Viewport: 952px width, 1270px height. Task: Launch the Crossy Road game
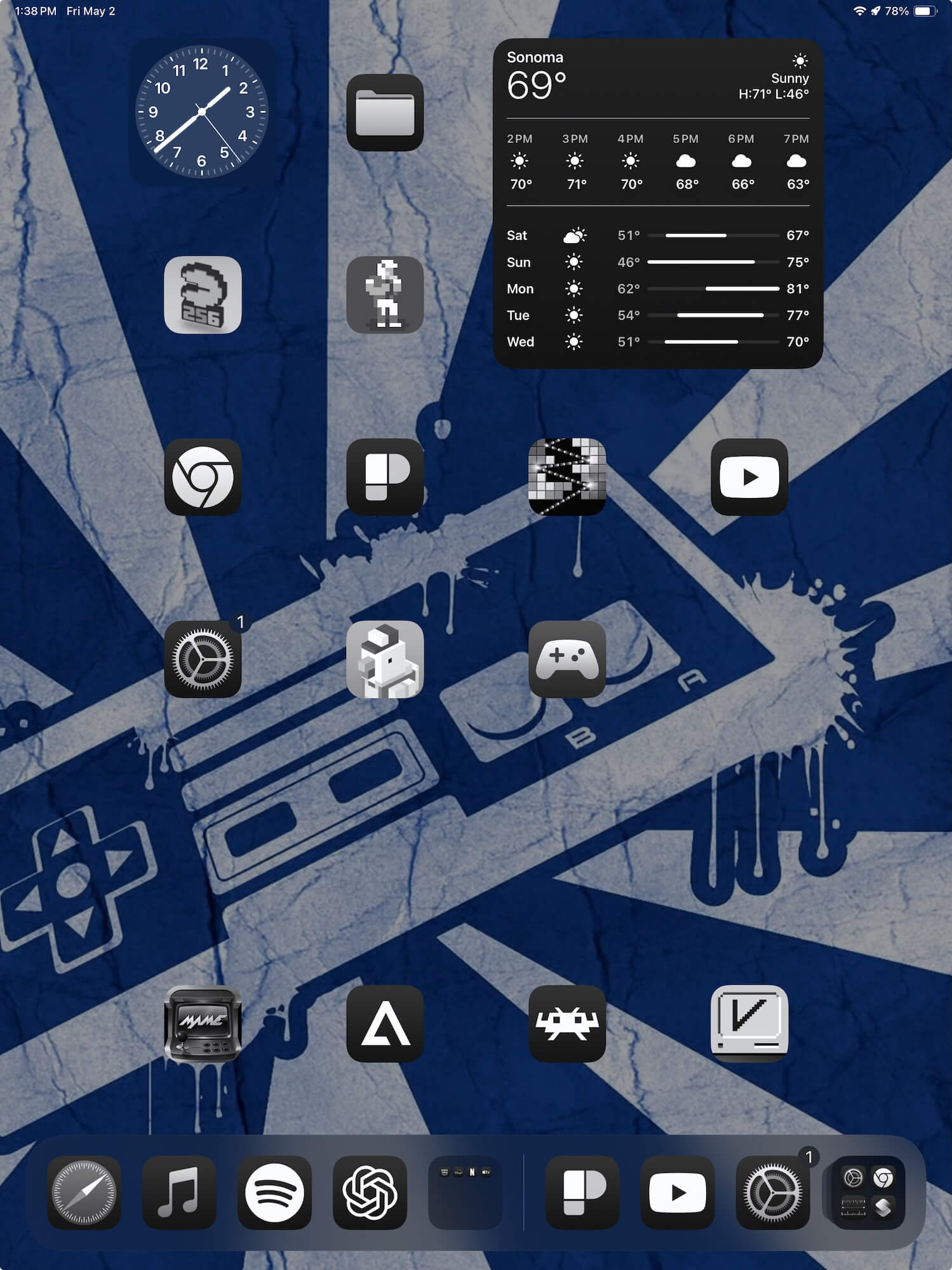tap(385, 659)
